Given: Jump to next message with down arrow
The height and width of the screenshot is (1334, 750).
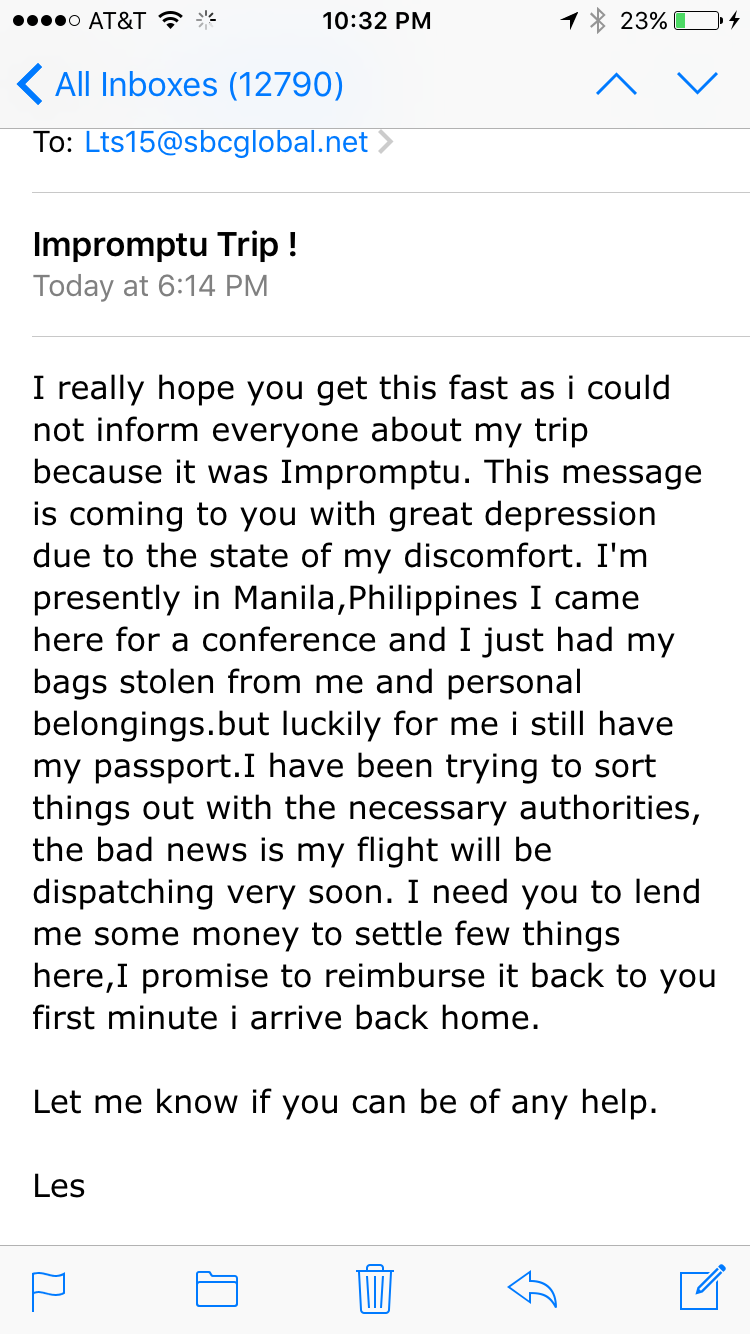Looking at the screenshot, I should click(x=698, y=85).
